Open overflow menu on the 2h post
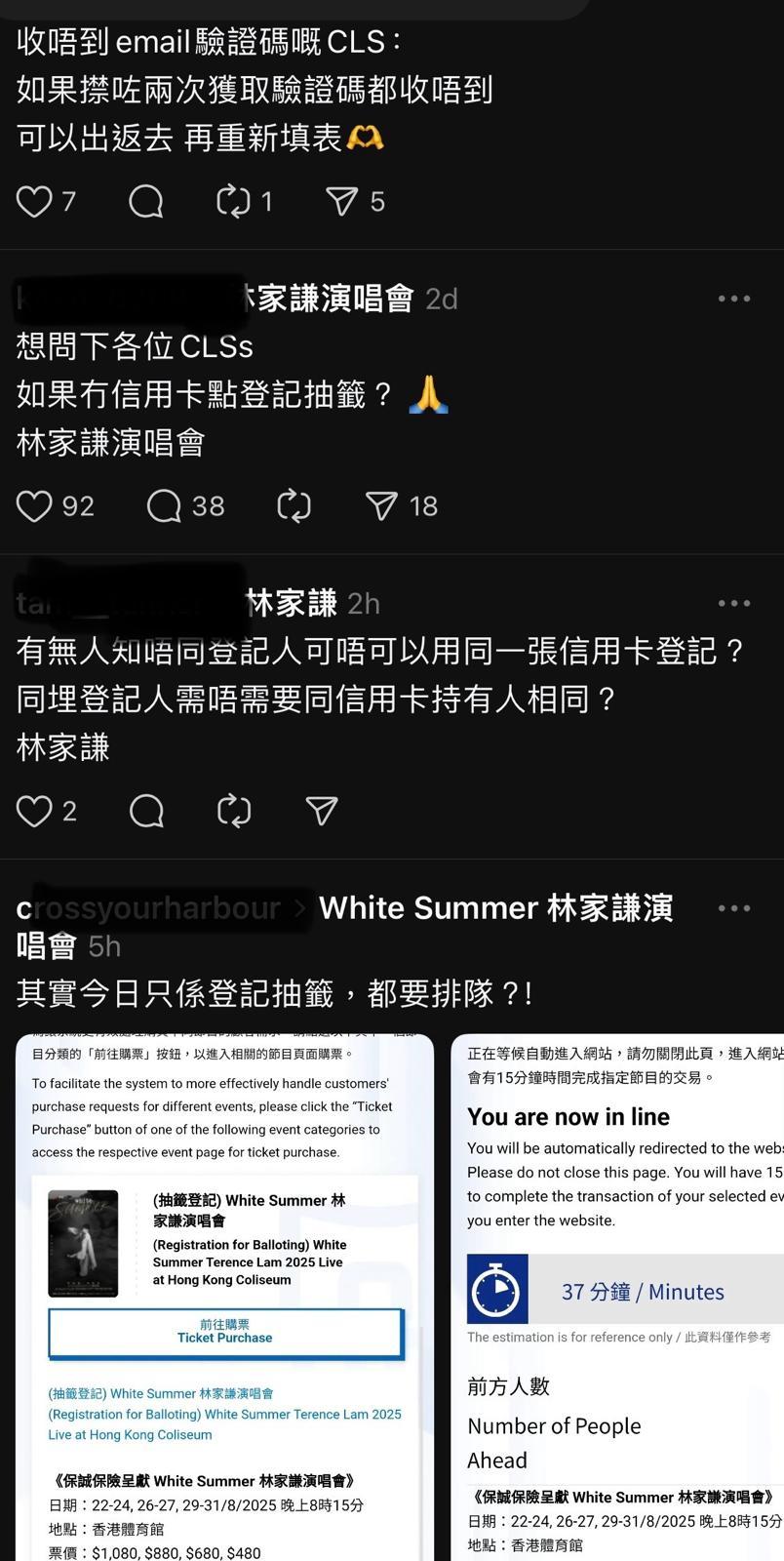The height and width of the screenshot is (1561, 784). point(733,603)
